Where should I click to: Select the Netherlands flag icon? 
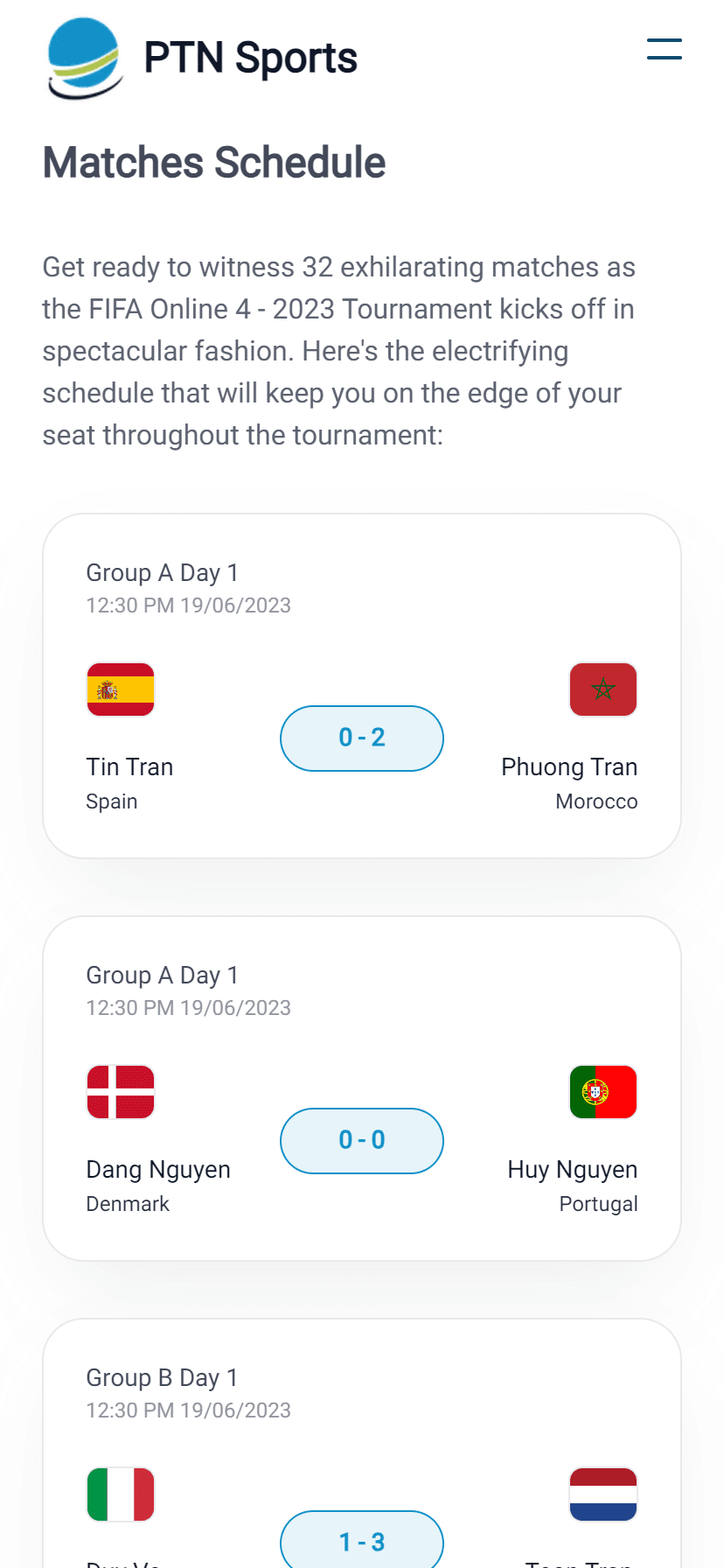[602, 1494]
